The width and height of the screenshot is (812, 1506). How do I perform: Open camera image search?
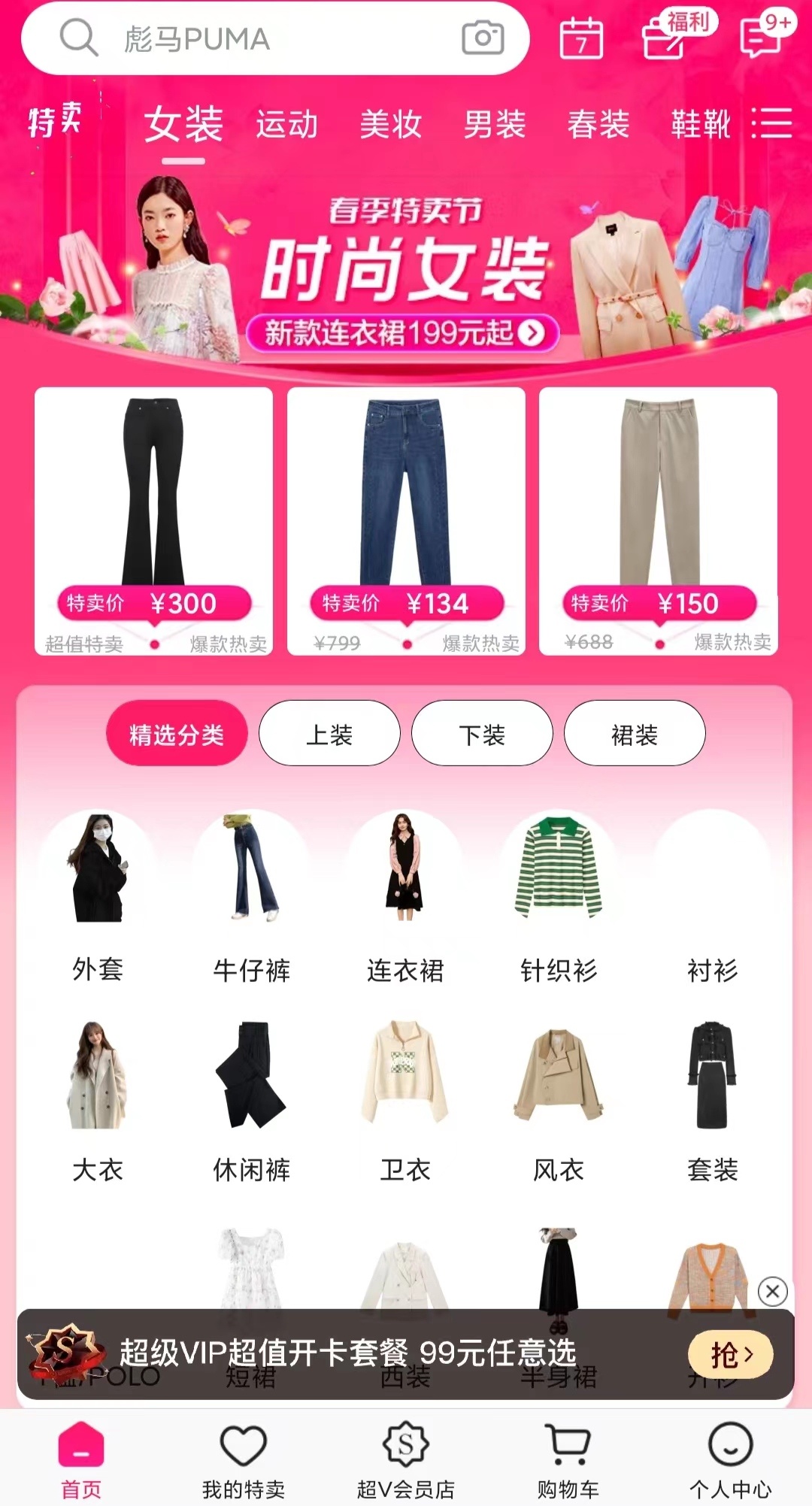pyautogui.click(x=482, y=38)
